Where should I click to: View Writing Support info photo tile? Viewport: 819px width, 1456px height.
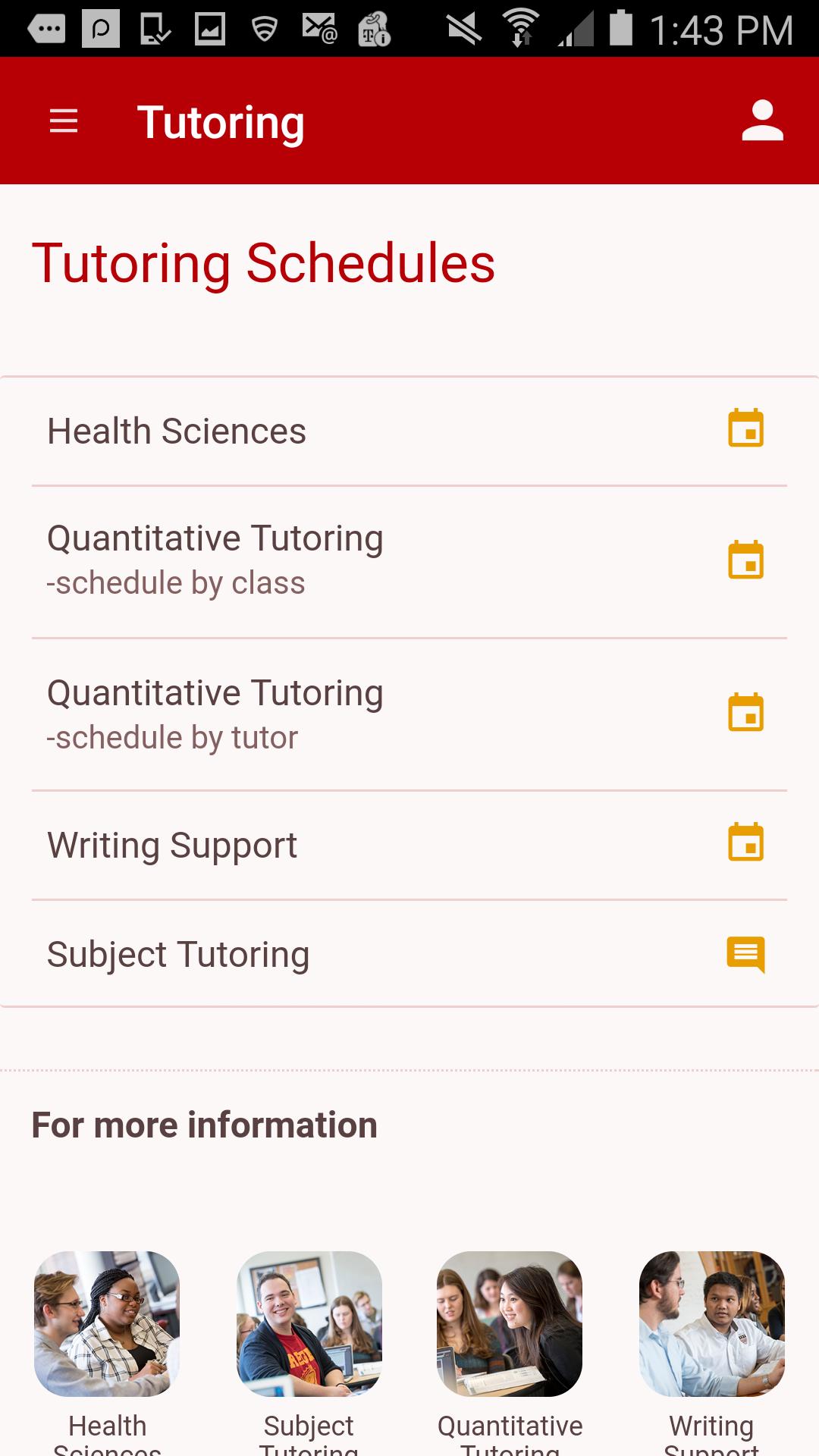click(x=711, y=1323)
